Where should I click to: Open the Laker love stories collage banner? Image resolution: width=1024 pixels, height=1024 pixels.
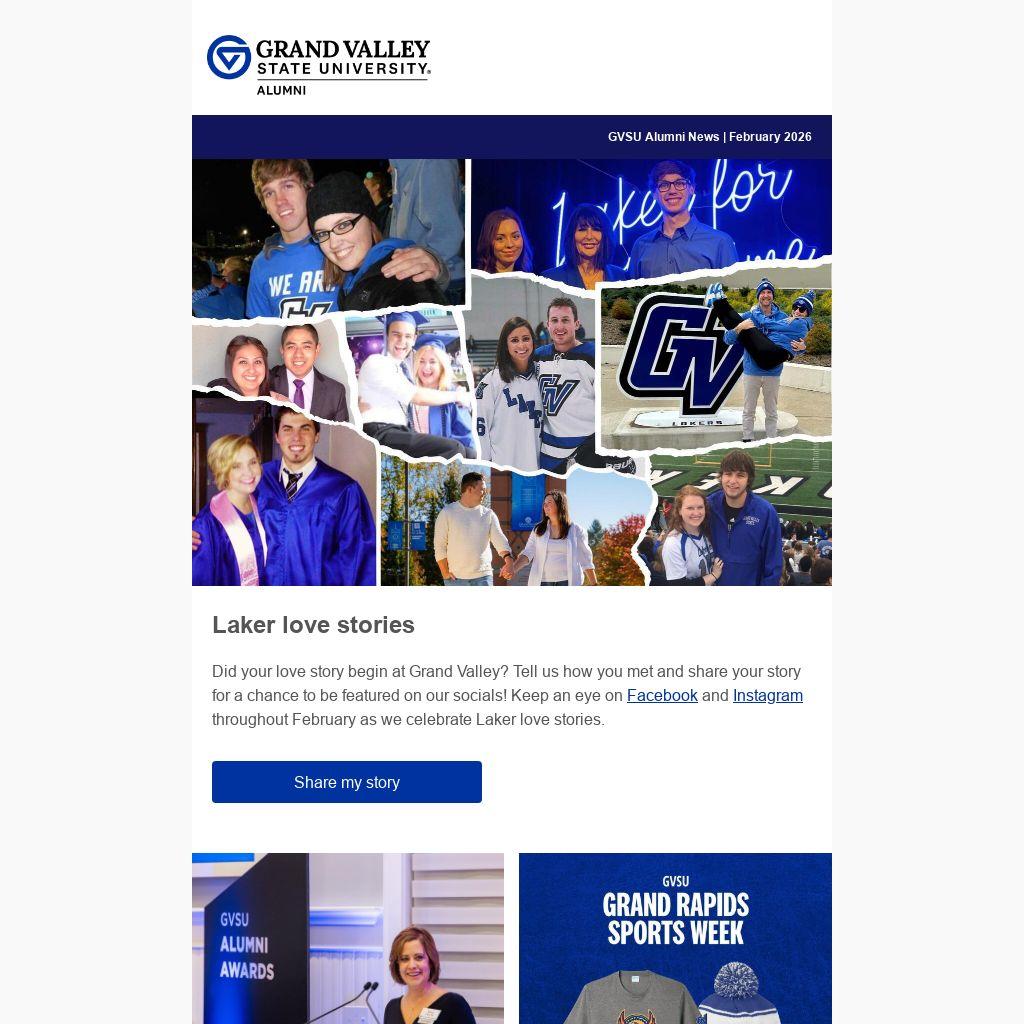click(512, 372)
